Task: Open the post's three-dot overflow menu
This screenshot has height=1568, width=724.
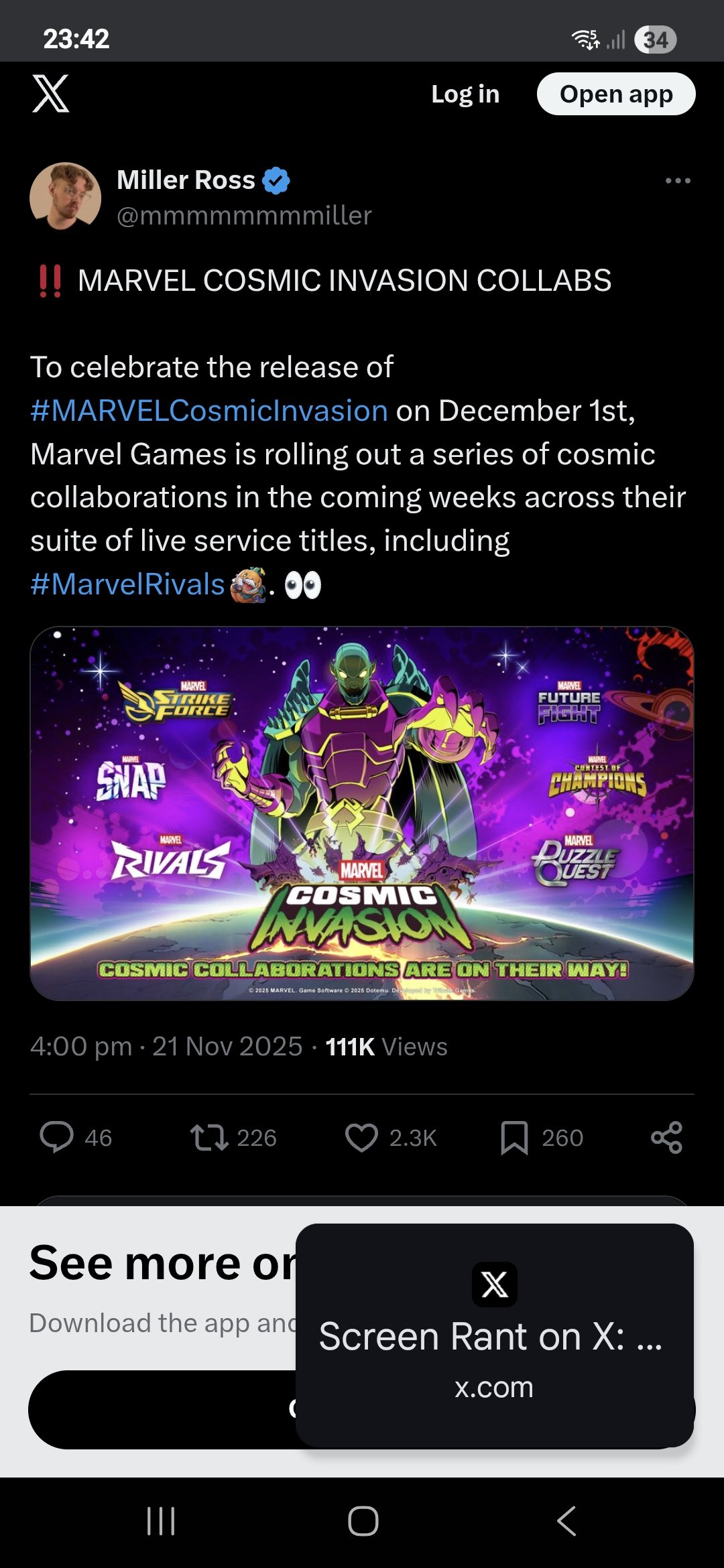Action: (x=678, y=181)
